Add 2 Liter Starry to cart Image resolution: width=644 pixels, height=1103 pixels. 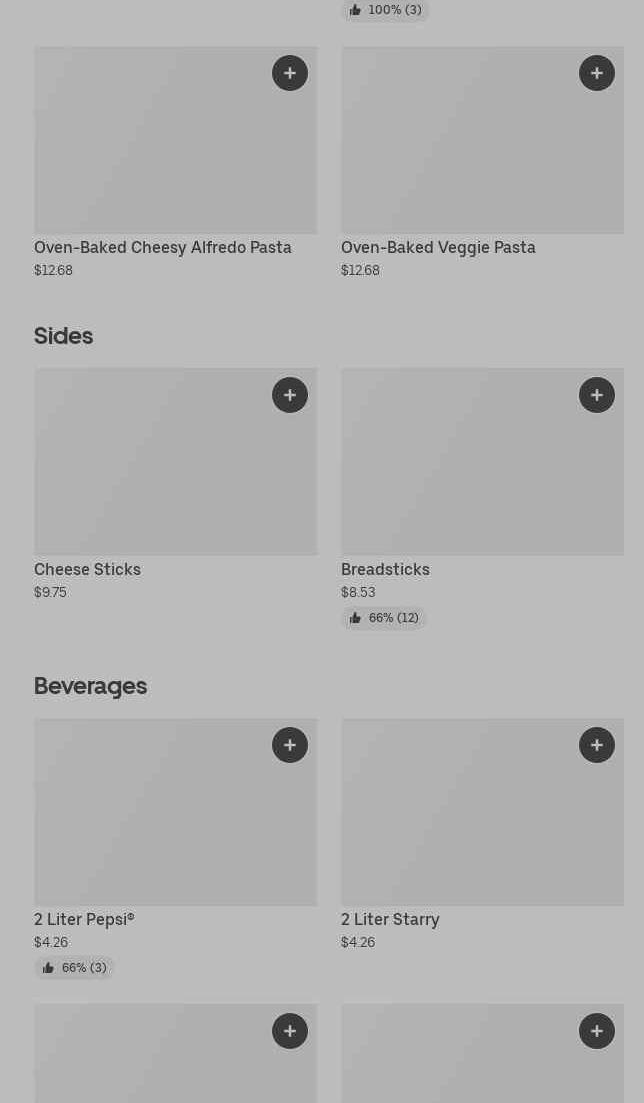[x=597, y=746]
